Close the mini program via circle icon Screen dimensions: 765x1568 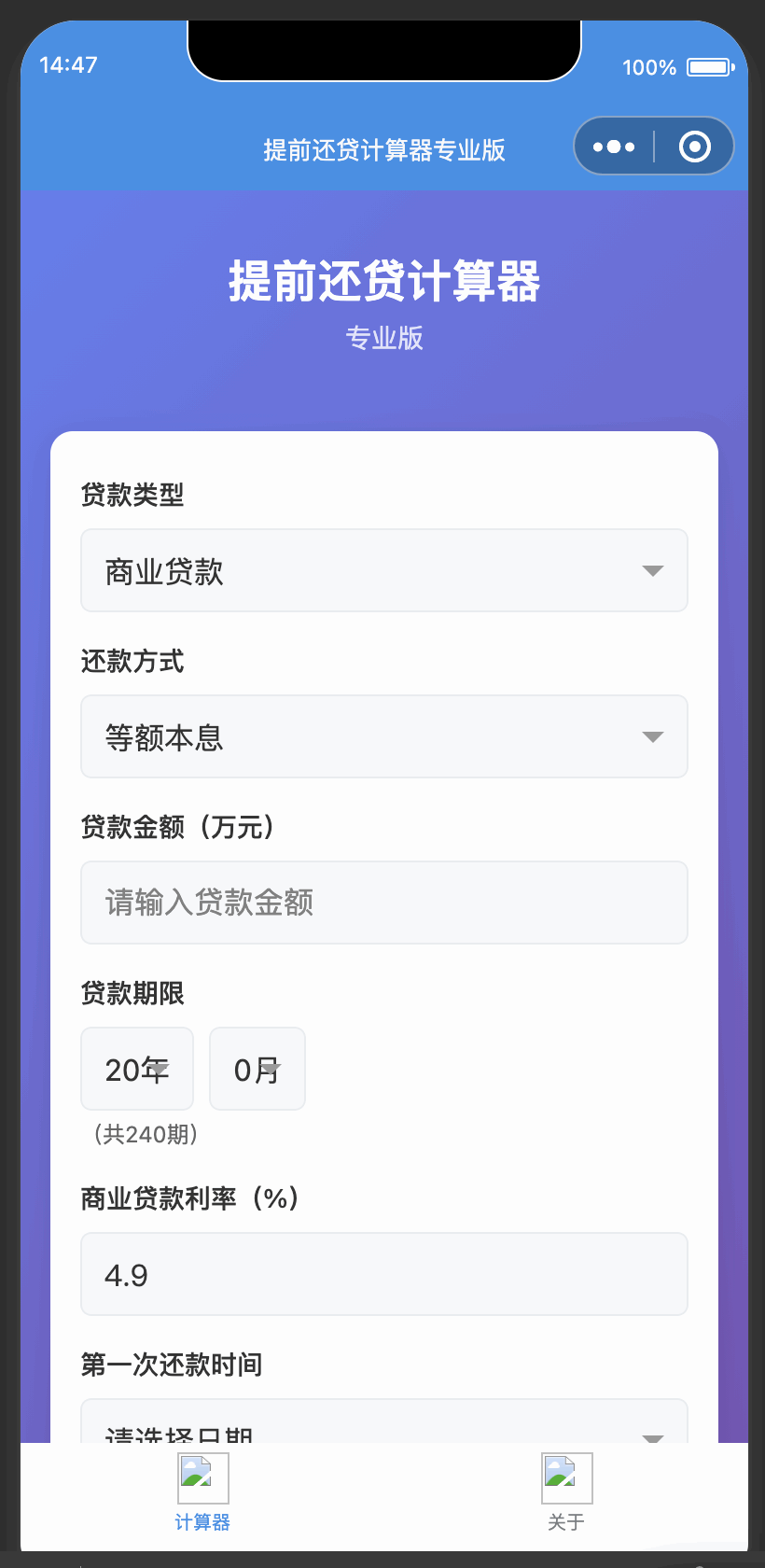695,147
